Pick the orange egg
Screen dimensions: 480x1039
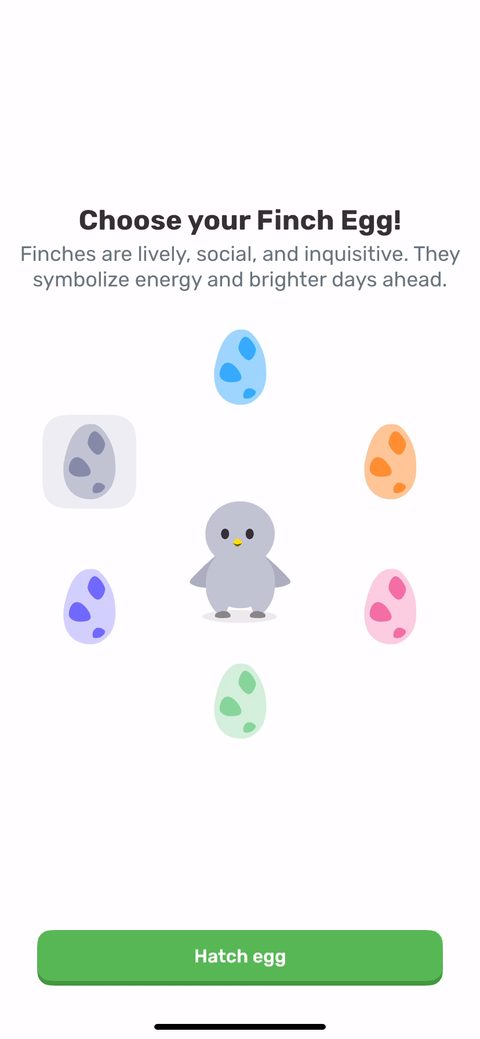(390, 461)
